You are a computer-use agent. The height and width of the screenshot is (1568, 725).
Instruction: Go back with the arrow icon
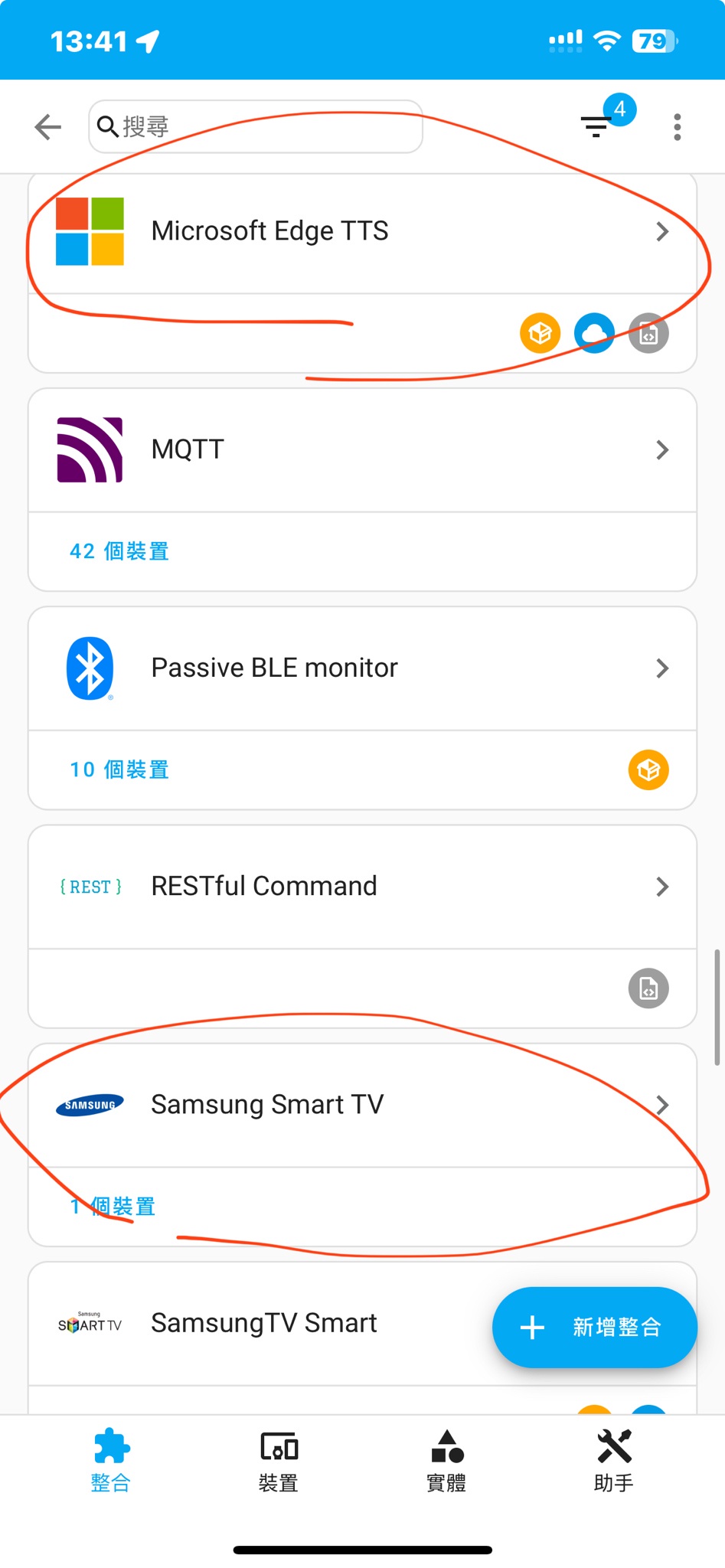click(x=47, y=126)
